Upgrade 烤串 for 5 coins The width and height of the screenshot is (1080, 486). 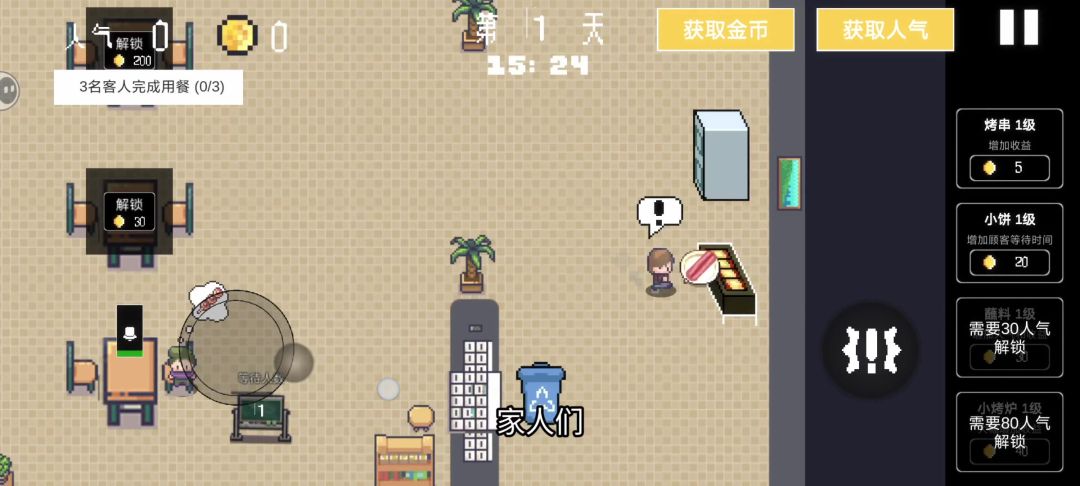coord(1009,168)
